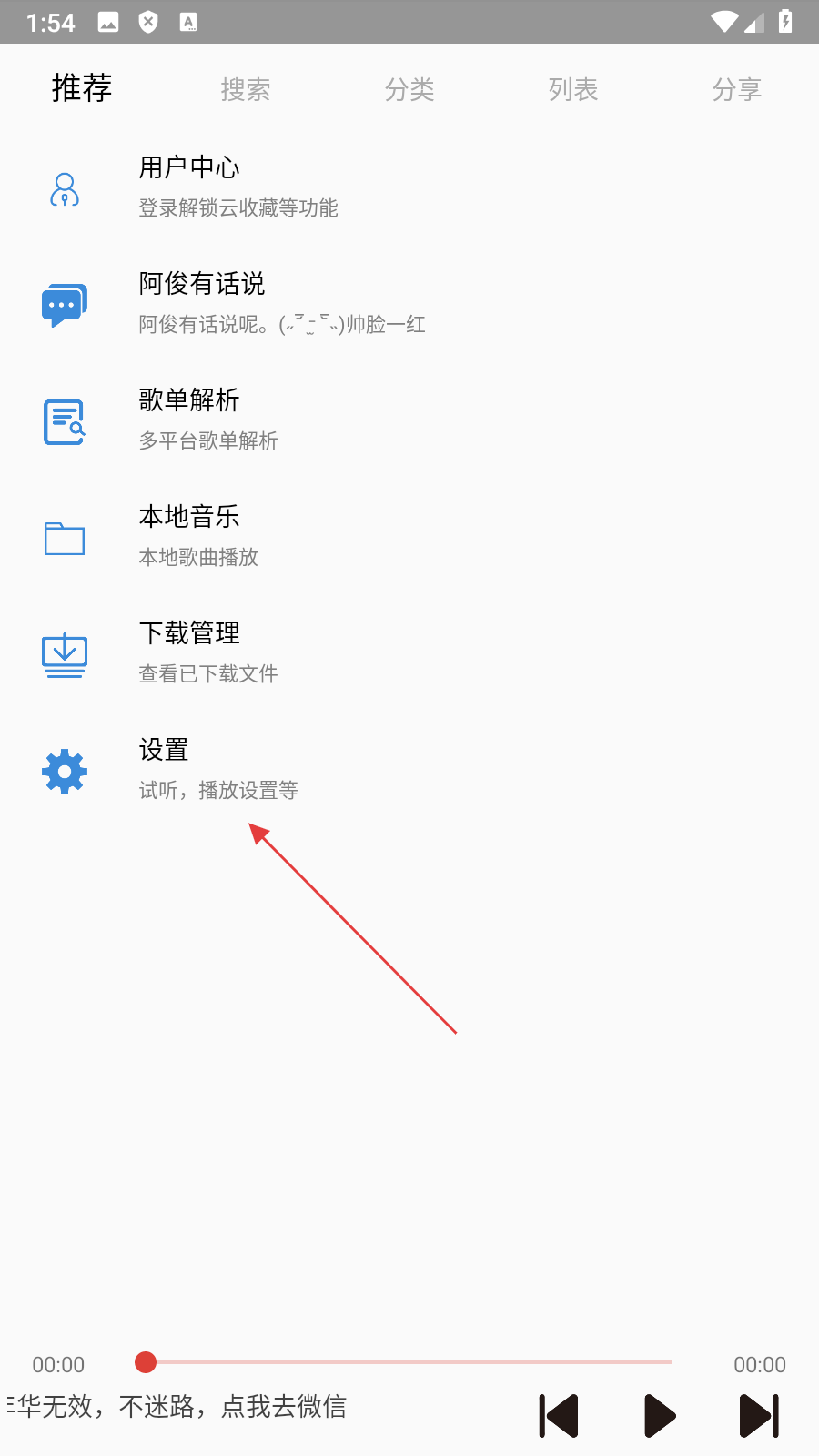Tap the playback progress slider

click(409, 1362)
